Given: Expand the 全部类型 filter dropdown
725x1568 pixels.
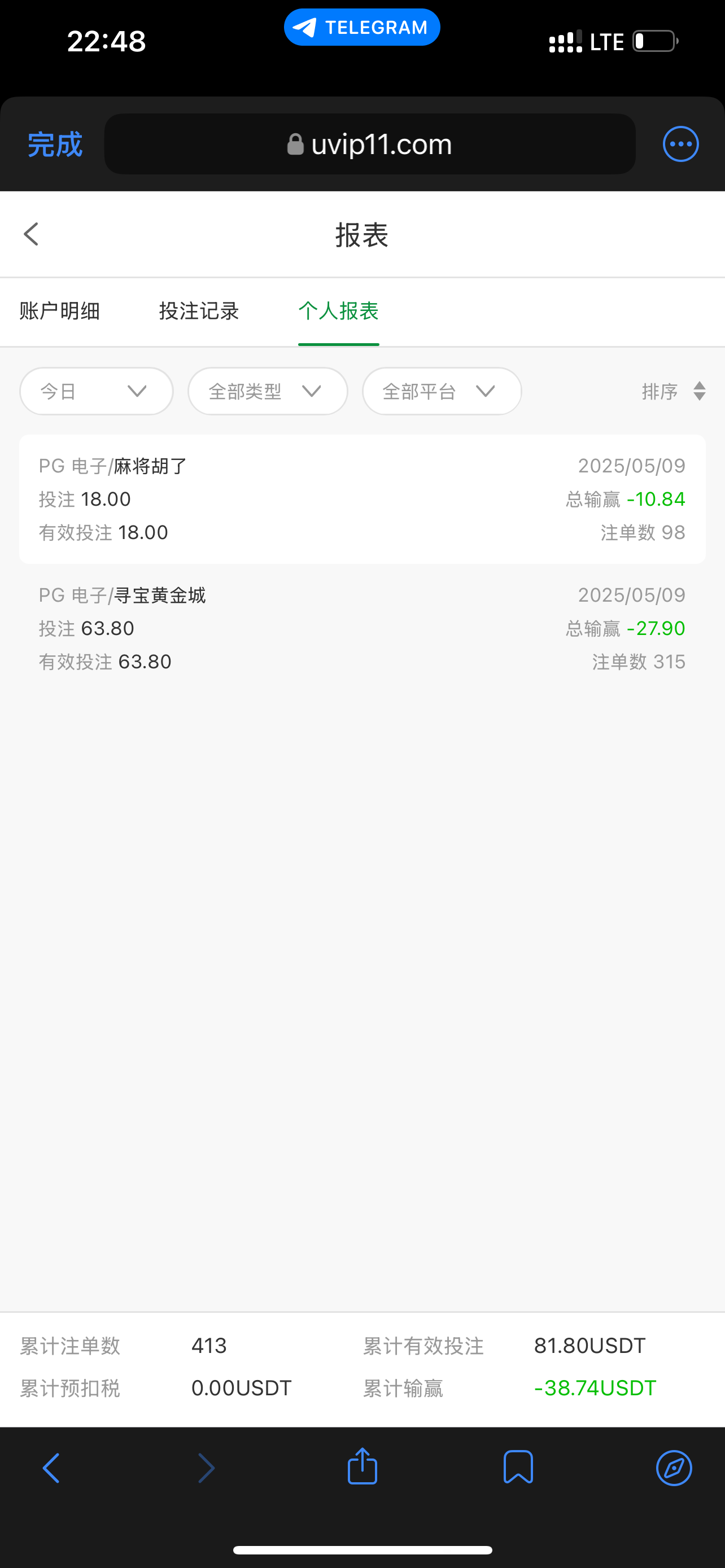Looking at the screenshot, I should 267,391.
